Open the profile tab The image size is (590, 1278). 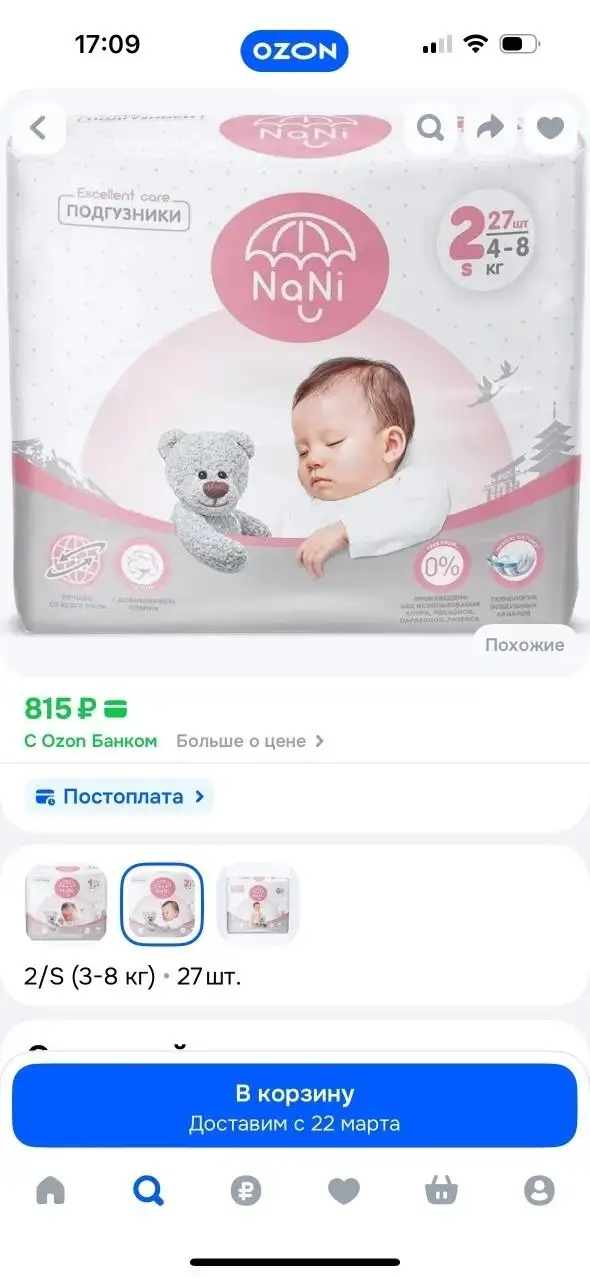(539, 1190)
